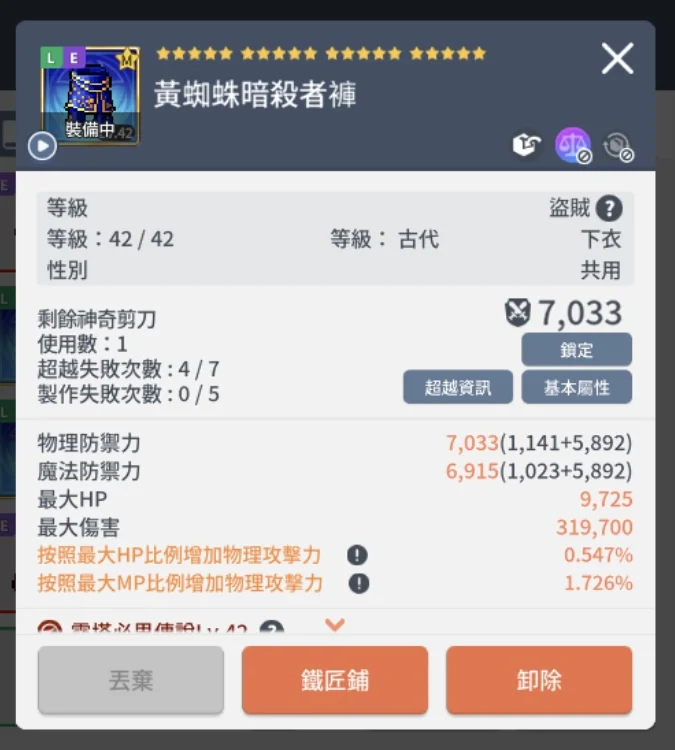The image size is (675, 750).
Task: View 基本屬性 base stats
Action: click(x=576, y=387)
